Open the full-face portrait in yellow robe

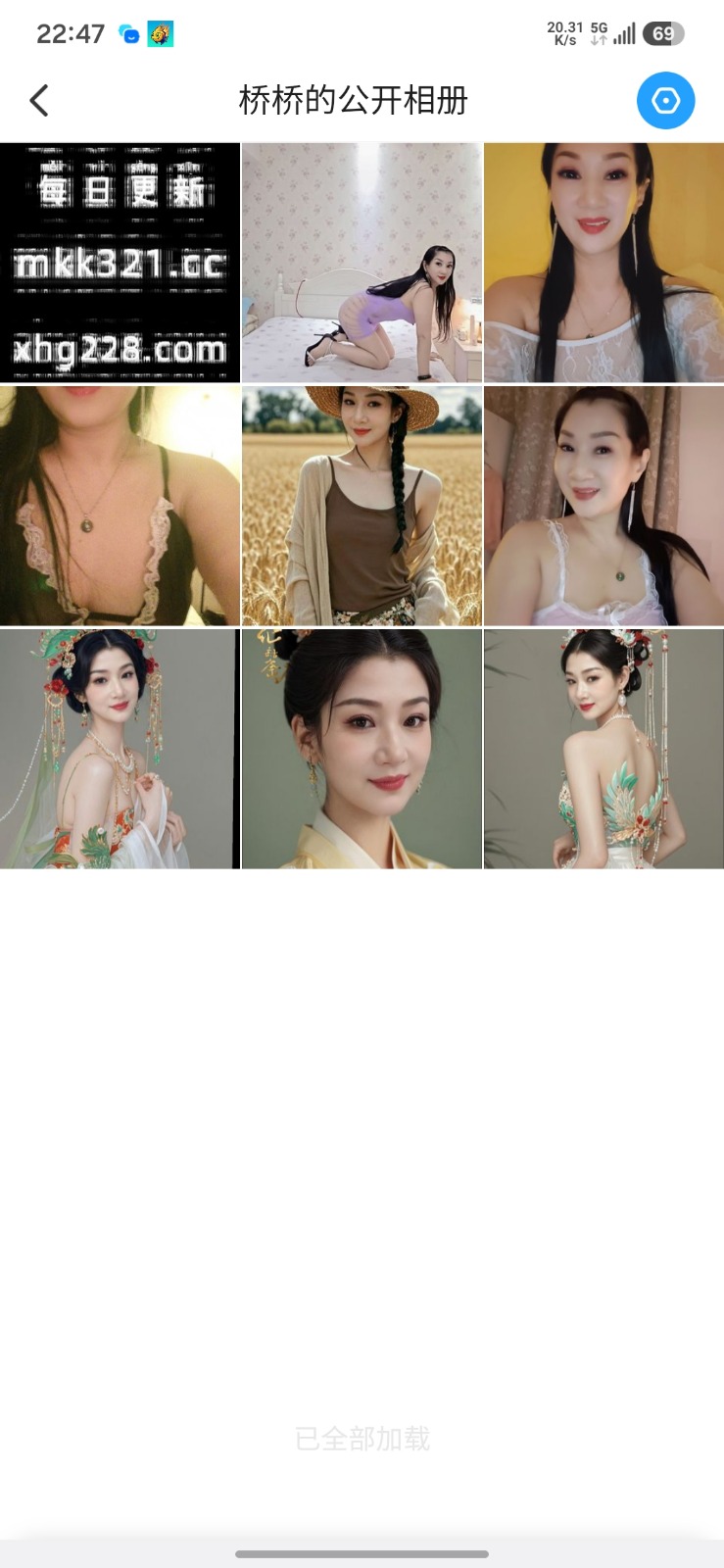[362, 748]
